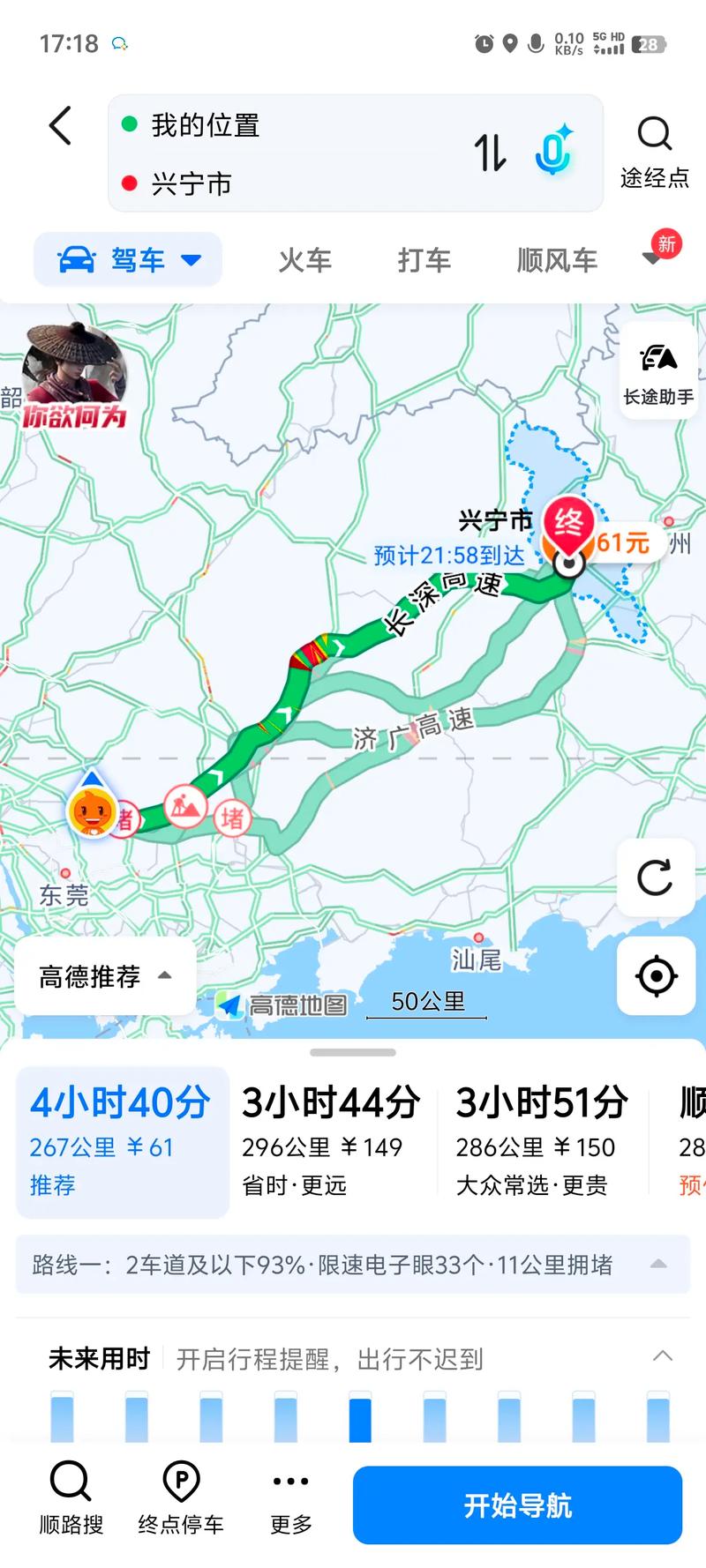This screenshot has height=1568, width=706.
Task: Open the 长途助手 assistant on the map
Action: (657, 367)
